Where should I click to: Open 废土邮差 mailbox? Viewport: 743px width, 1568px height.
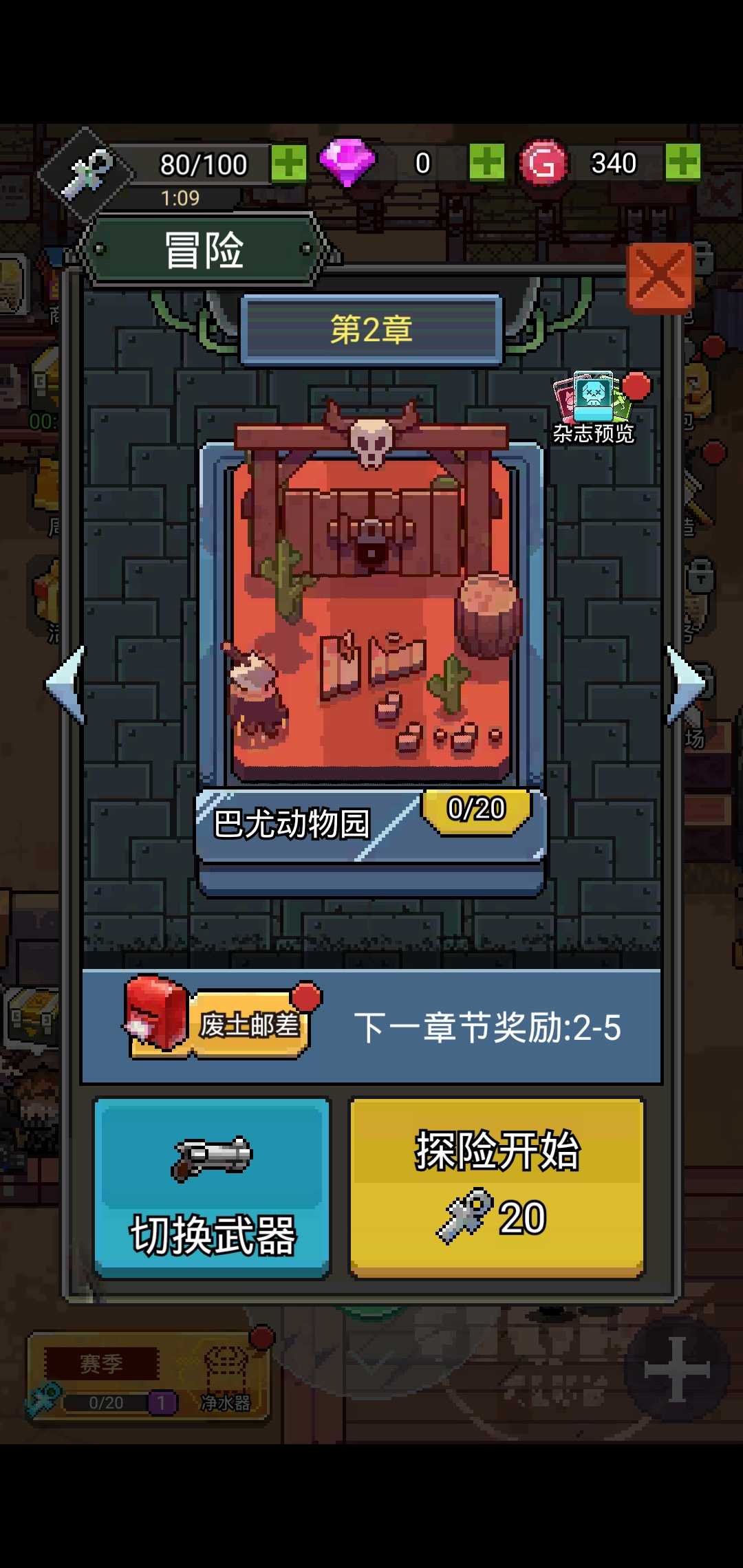click(x=220, y=1025)
